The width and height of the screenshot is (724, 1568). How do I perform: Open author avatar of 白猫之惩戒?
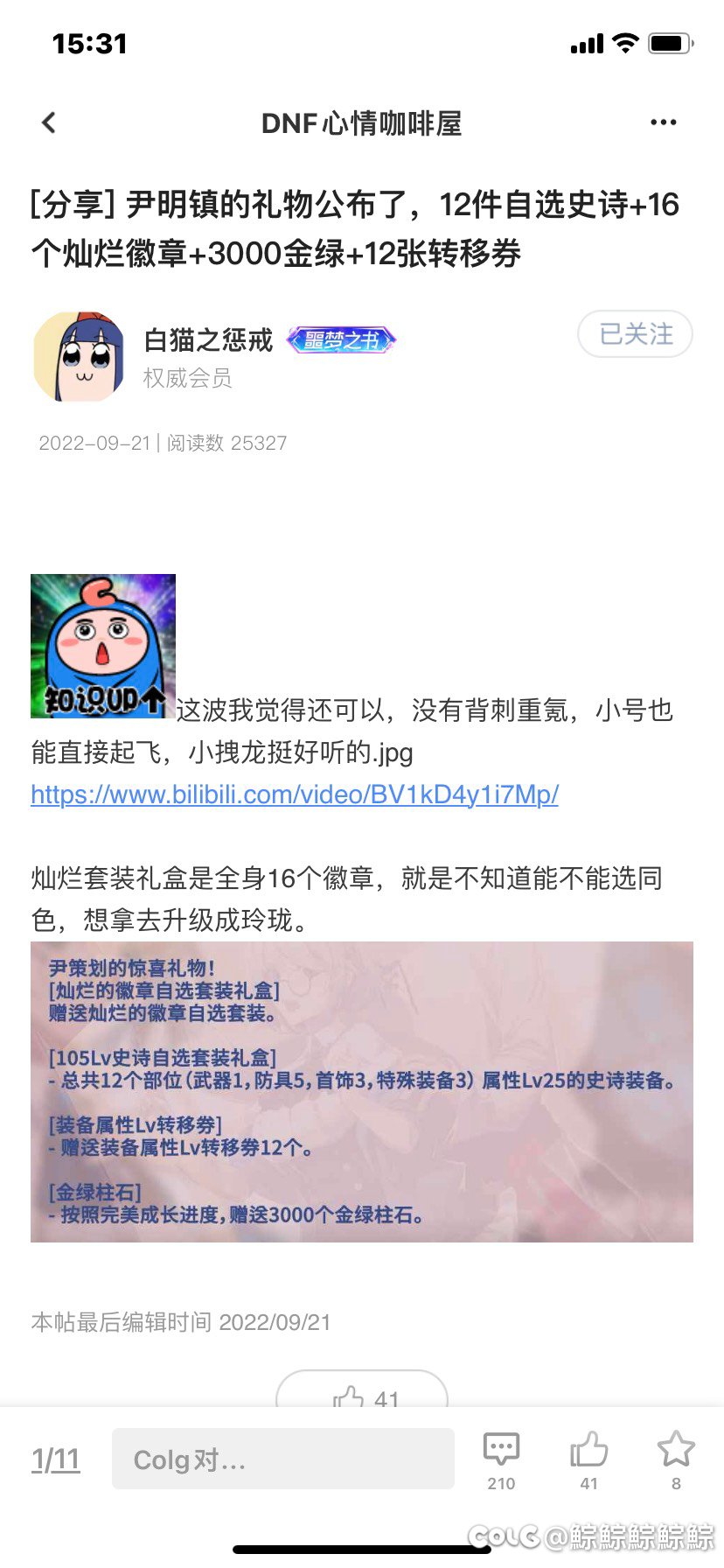coord(79,357)
